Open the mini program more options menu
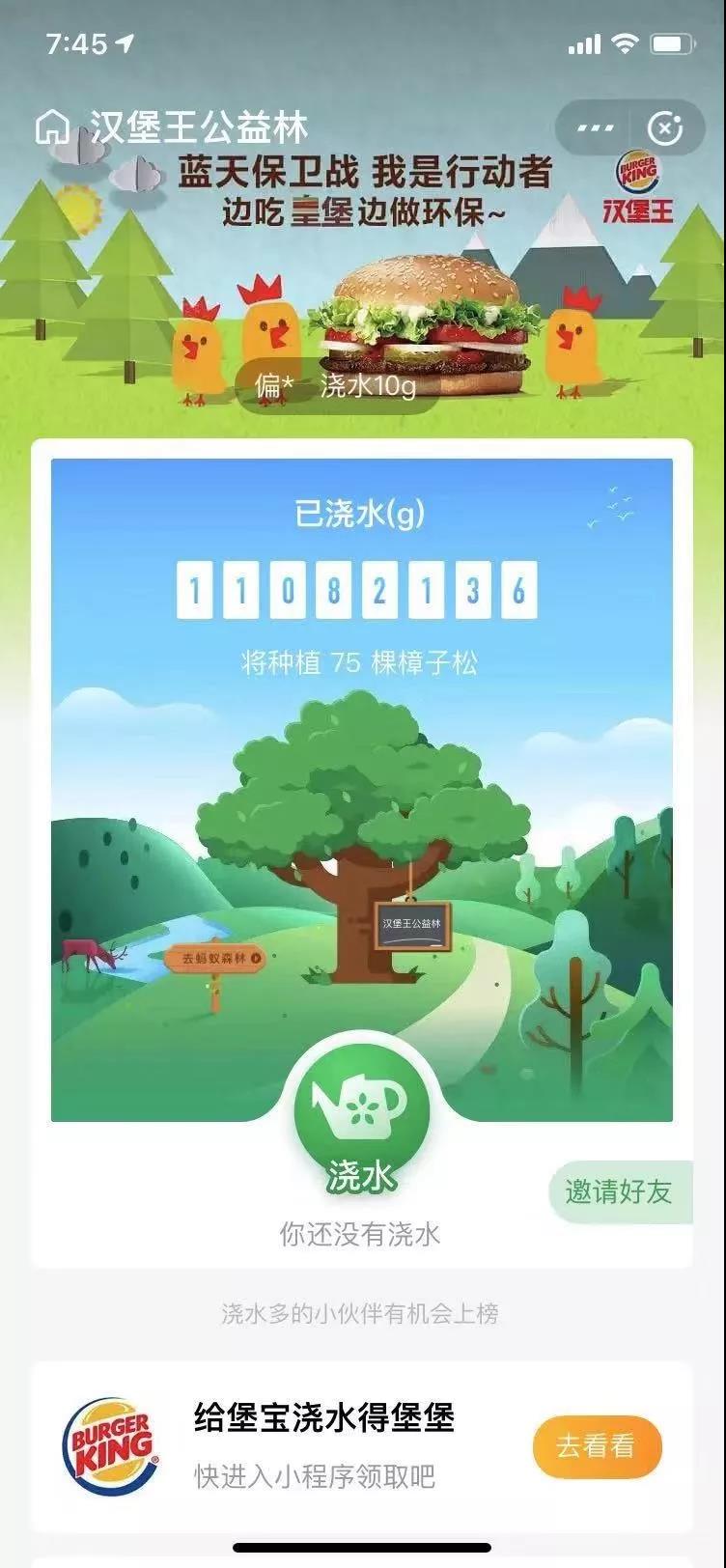Image resolution: width=726 pixels, height=1568 pixels. (595, 127)
